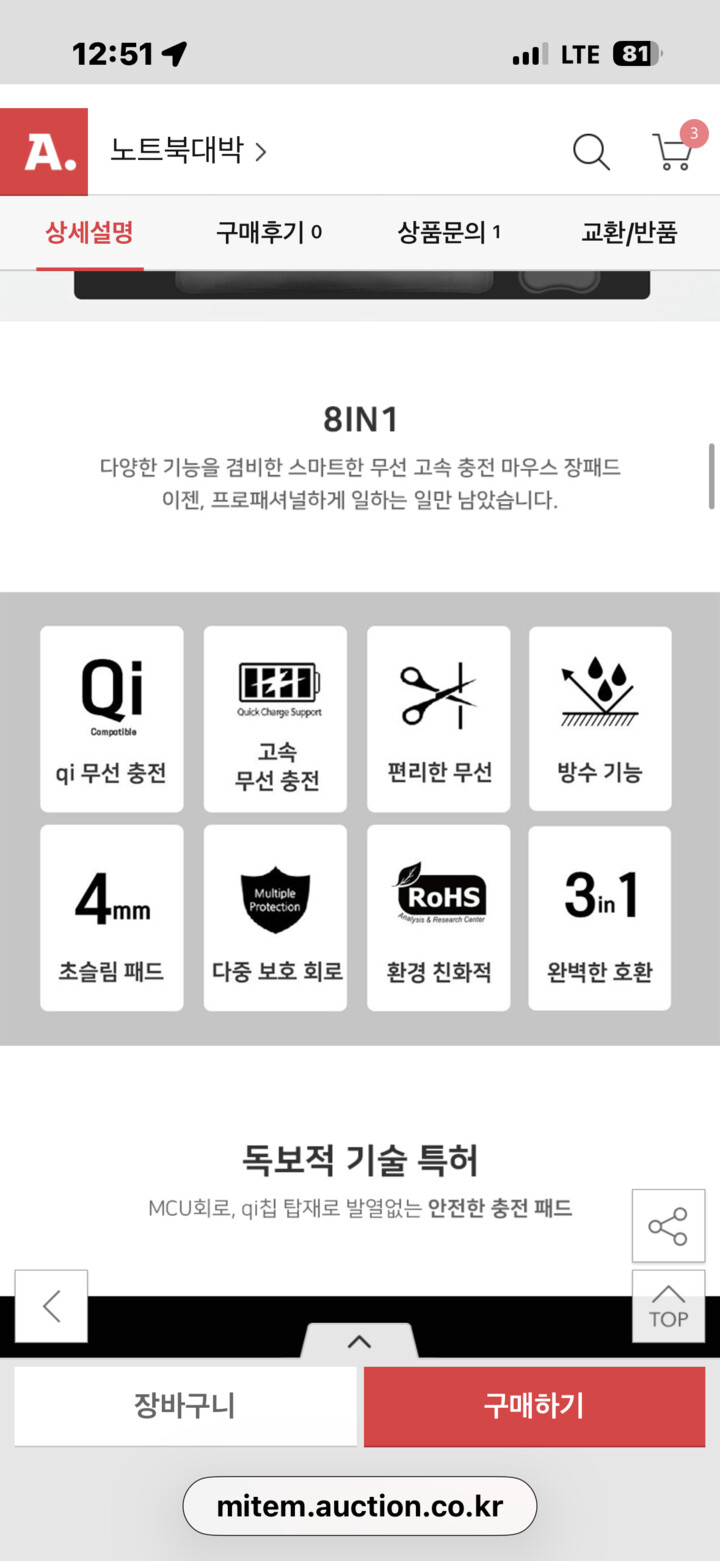
Task: Switch to the 상품문의 tab
Action: tap(449, 233)
